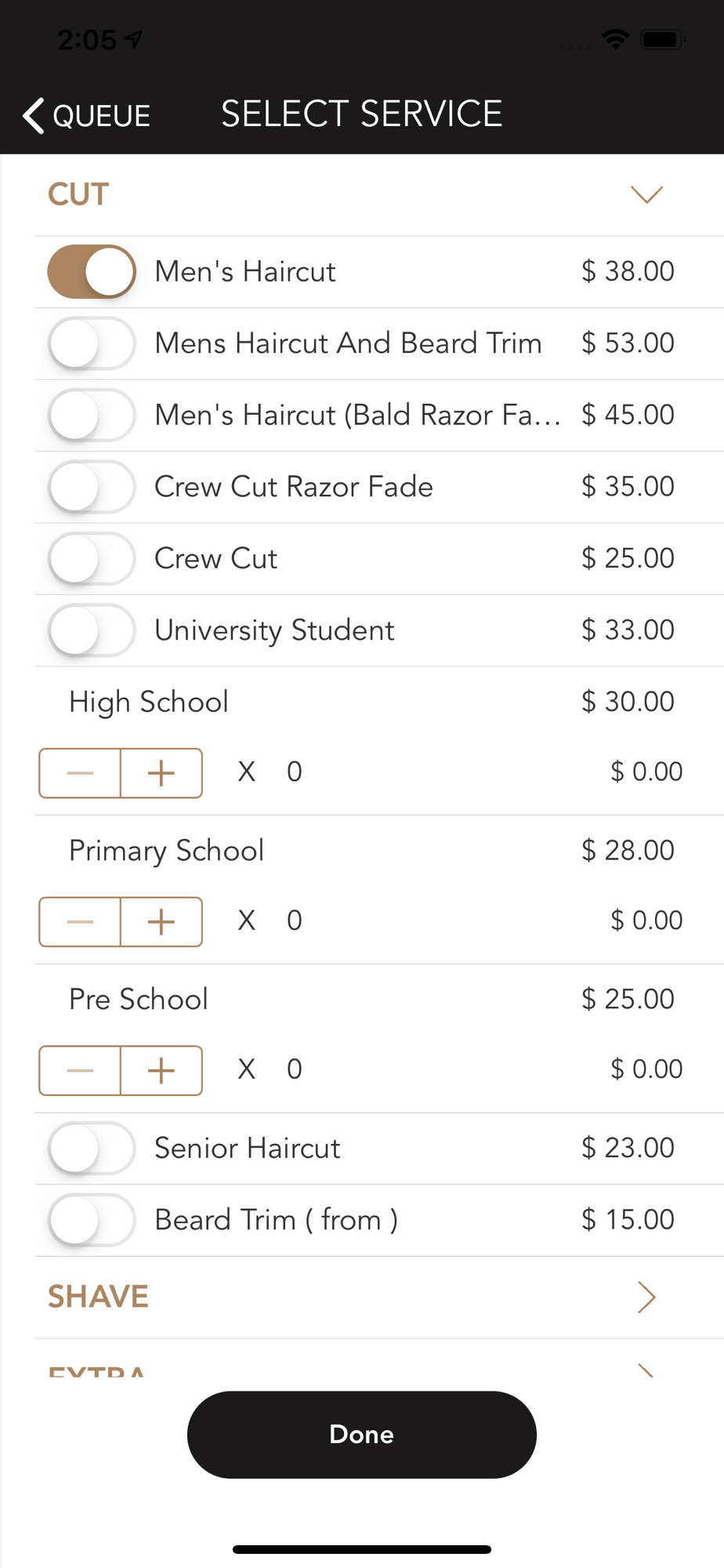The image size is (724, 1568).
Task: Enable Mens Haircut And Beard Trim
Action: tap(92, 343)
